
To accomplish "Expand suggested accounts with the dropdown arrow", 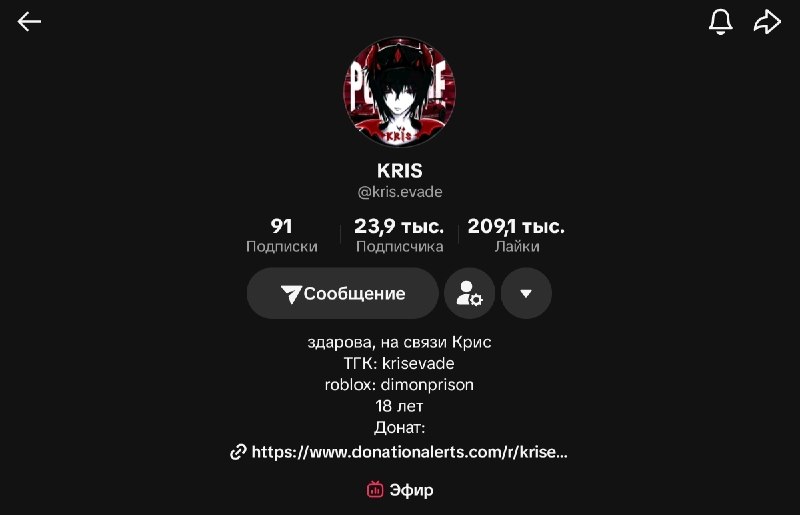I will [526, 293].
